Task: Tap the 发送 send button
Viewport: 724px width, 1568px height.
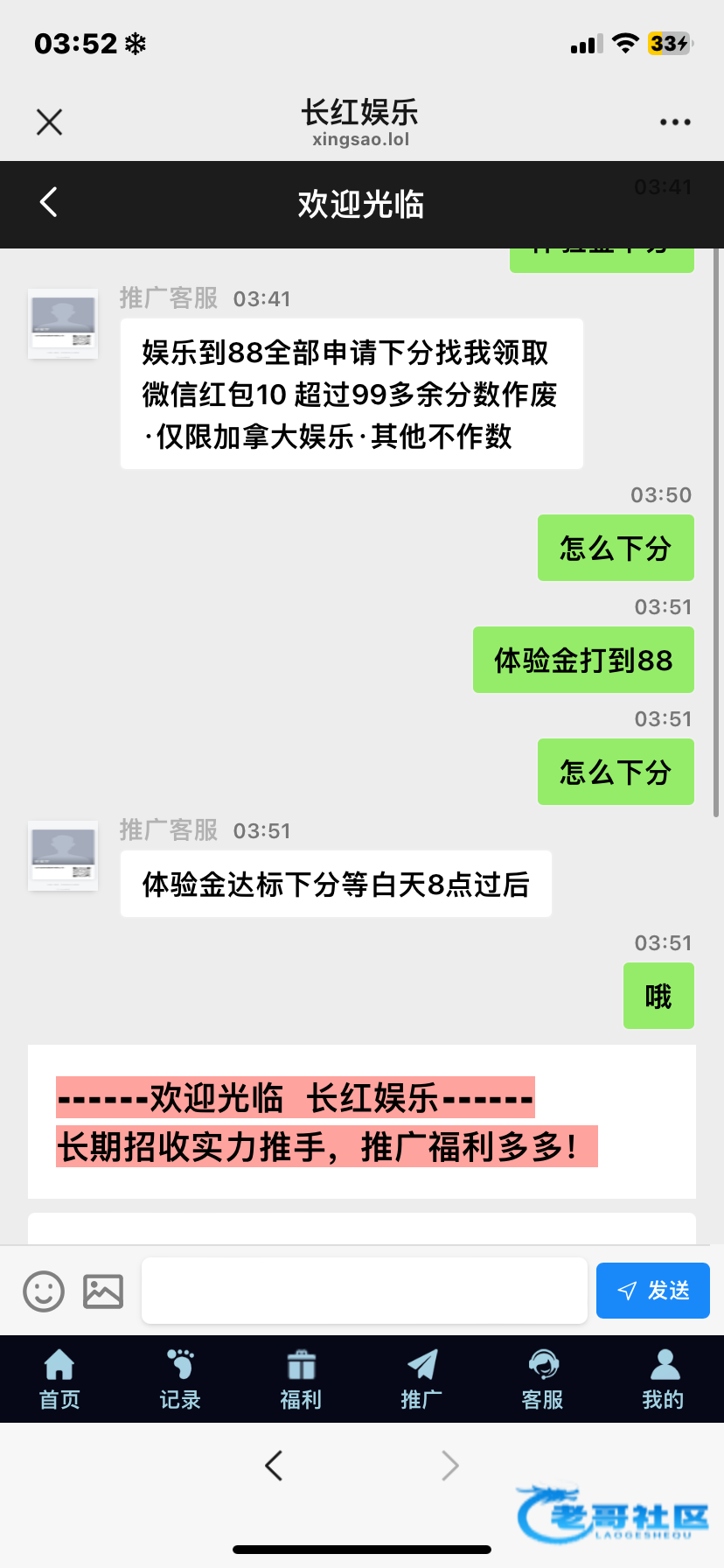Action: point(652,1291)
